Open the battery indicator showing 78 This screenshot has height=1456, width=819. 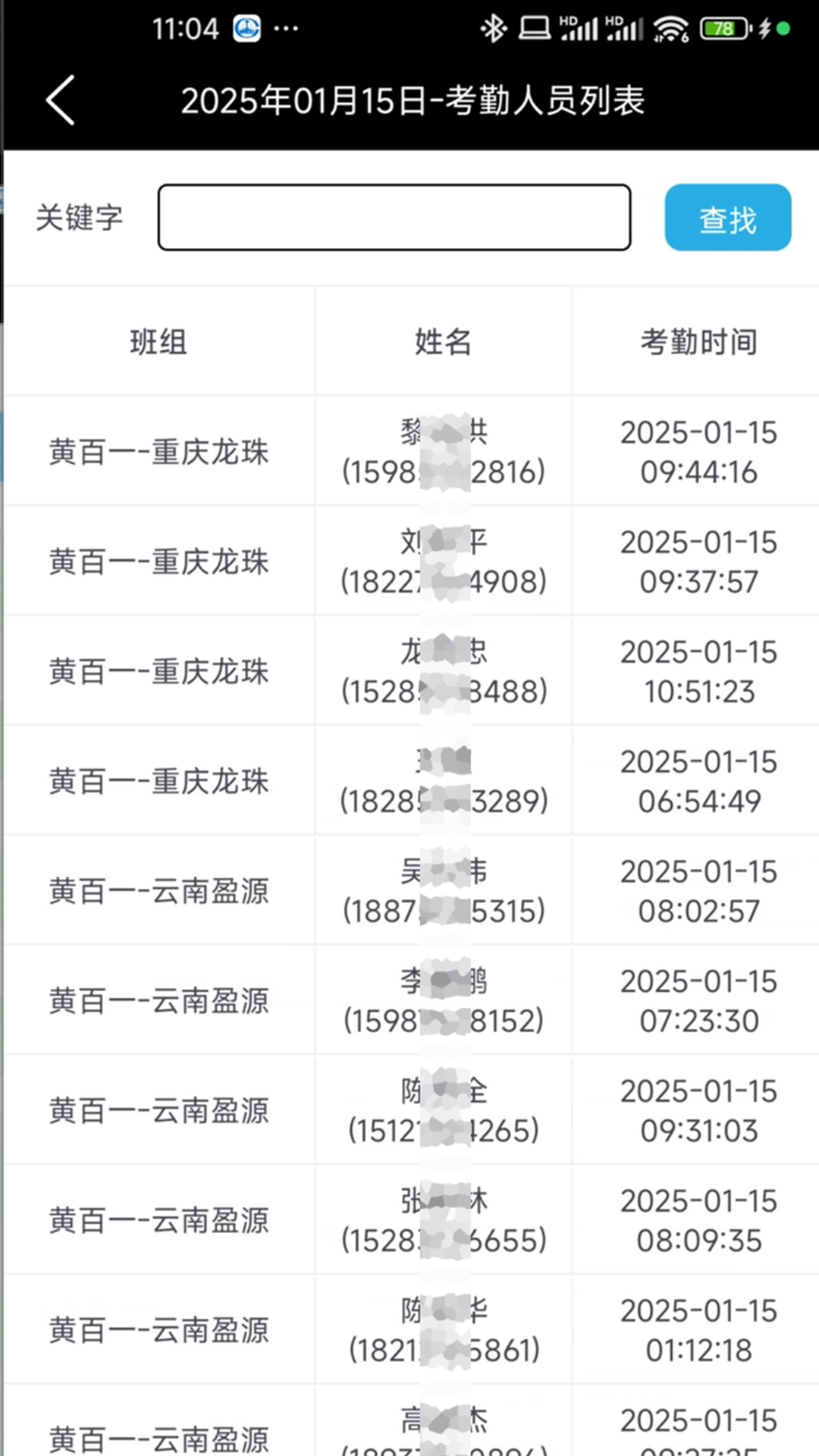coord(724,27)
